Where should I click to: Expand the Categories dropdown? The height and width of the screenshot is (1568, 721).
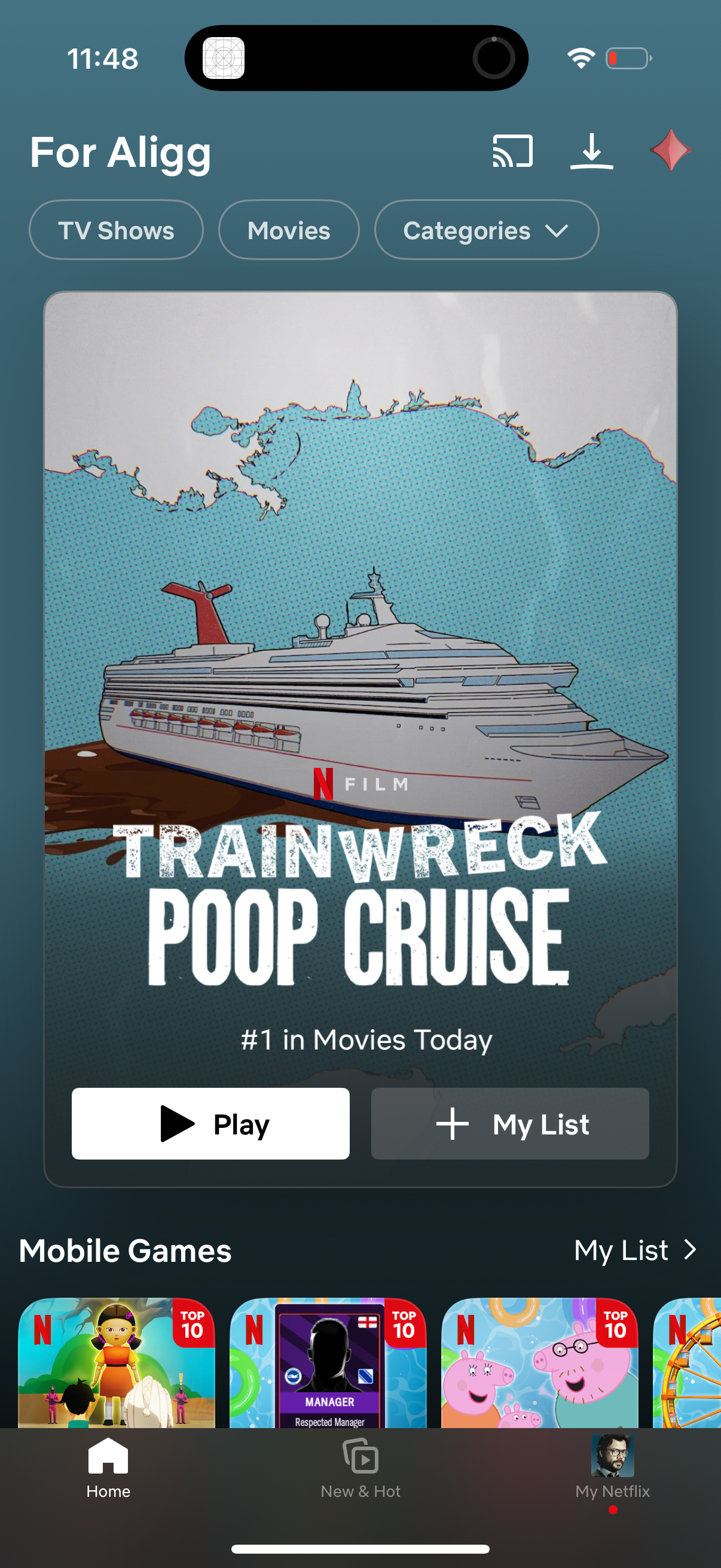tap(486, 230)
